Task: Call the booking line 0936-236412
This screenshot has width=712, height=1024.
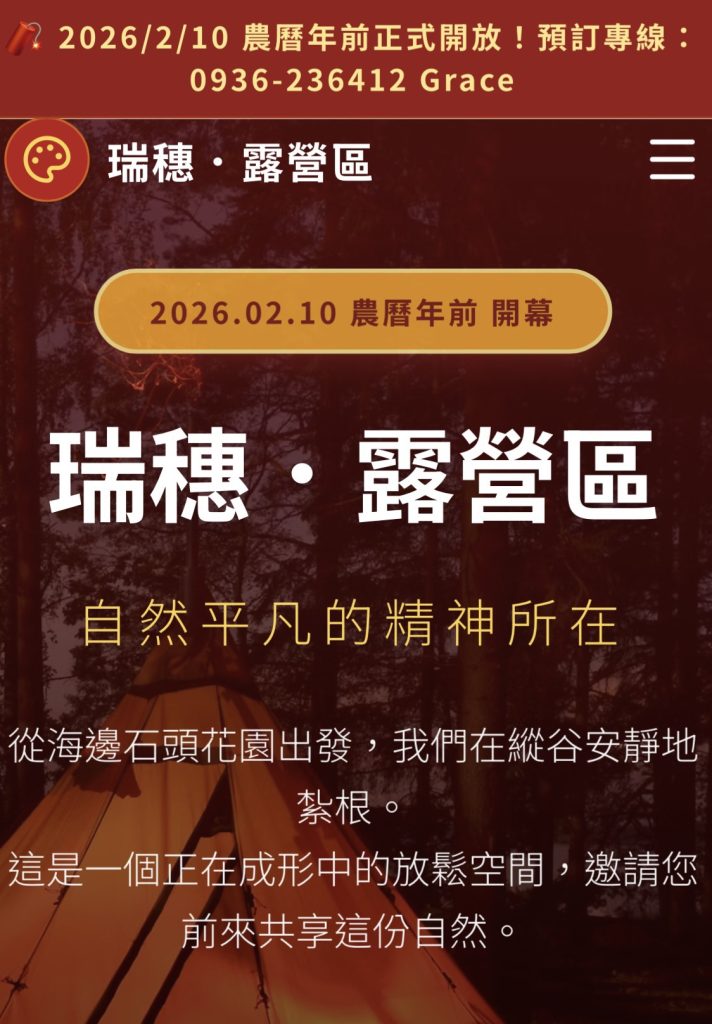Action: [x=300, y=80]
